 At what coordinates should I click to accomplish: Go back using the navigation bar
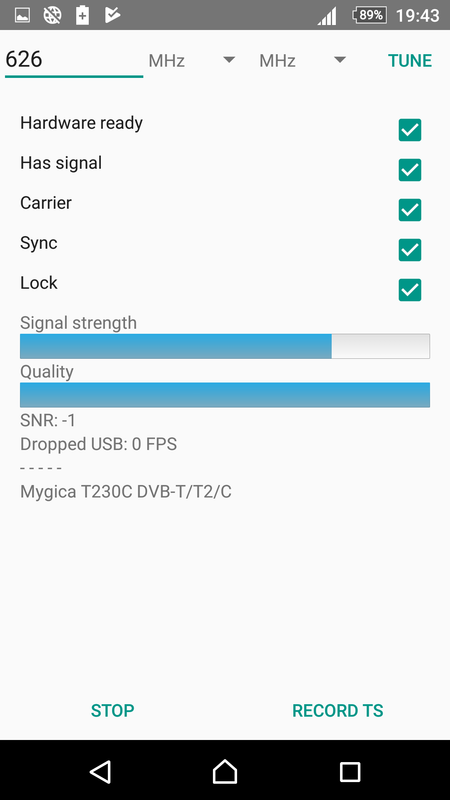[x=101, y=771]
